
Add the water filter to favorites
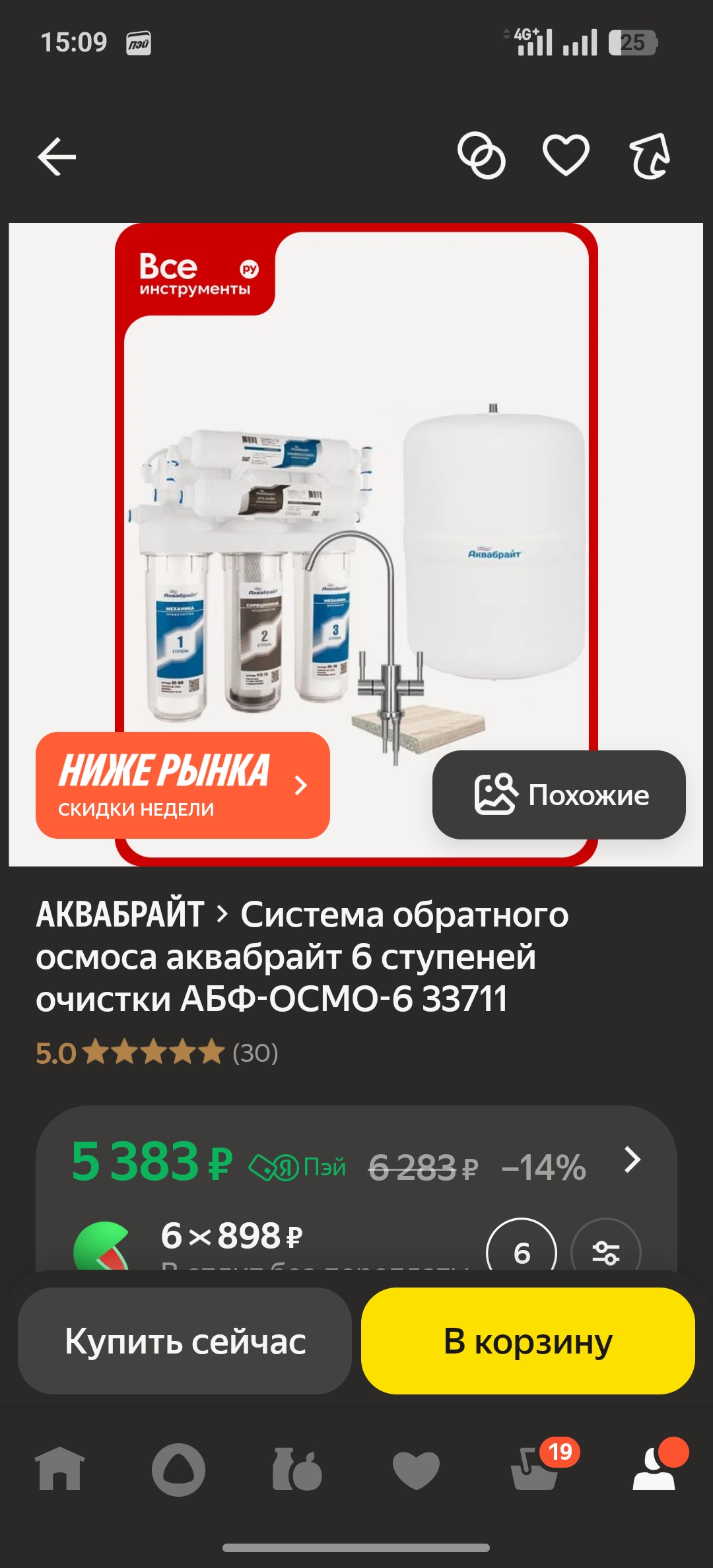[x=566, y=156]
